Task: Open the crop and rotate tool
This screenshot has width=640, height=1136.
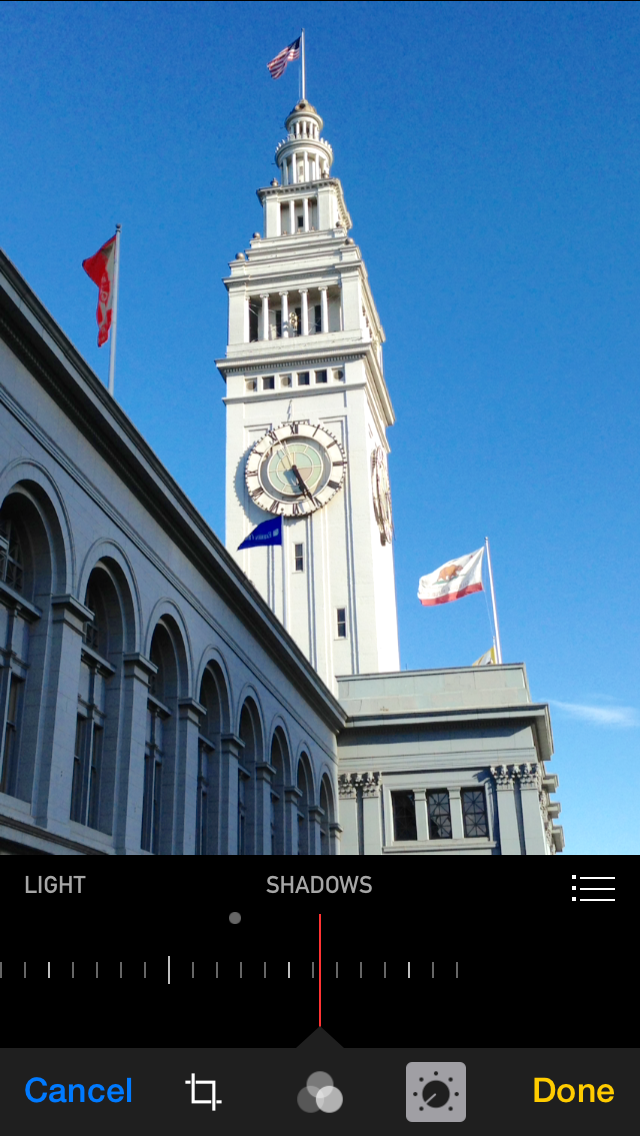Action: tap(203, 1092)
